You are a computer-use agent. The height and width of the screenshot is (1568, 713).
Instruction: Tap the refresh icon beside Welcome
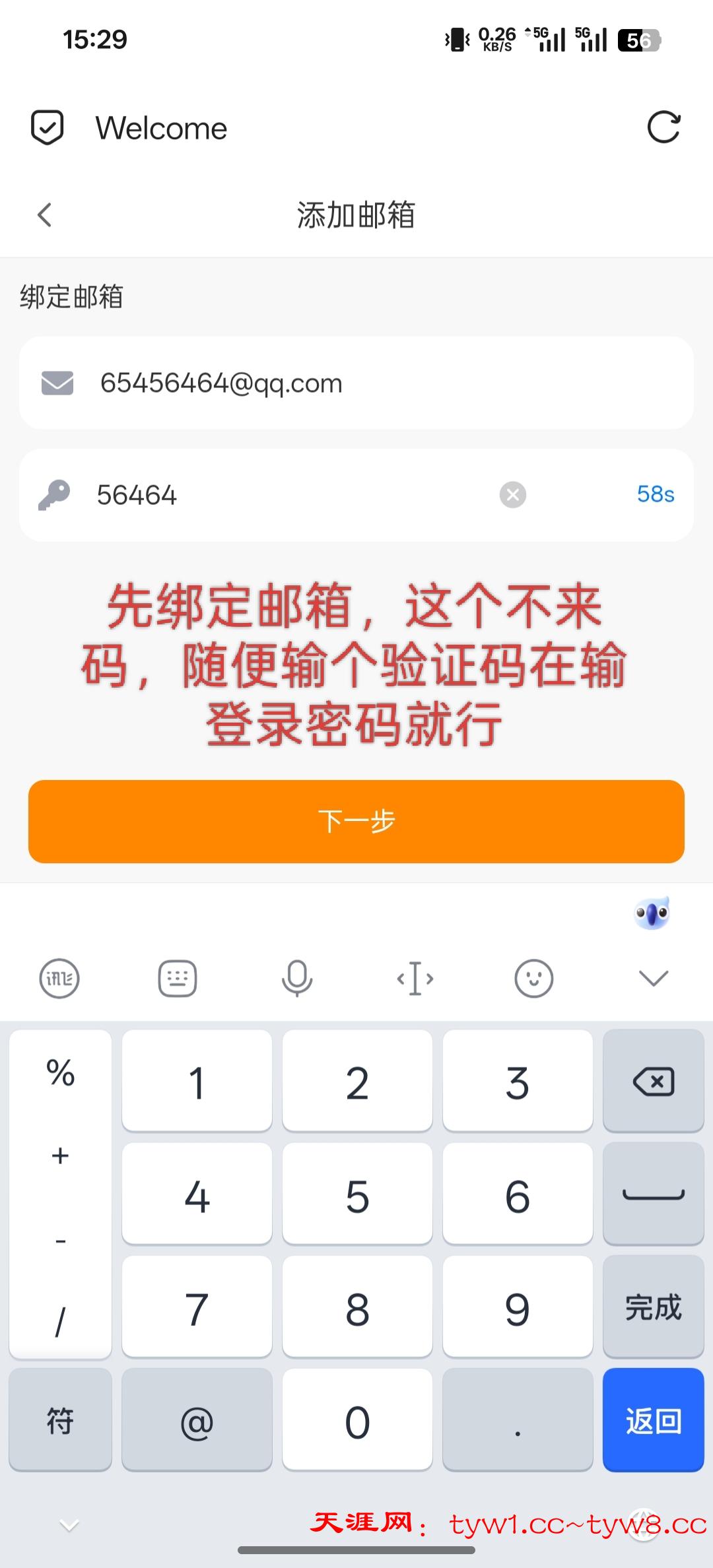663,127
